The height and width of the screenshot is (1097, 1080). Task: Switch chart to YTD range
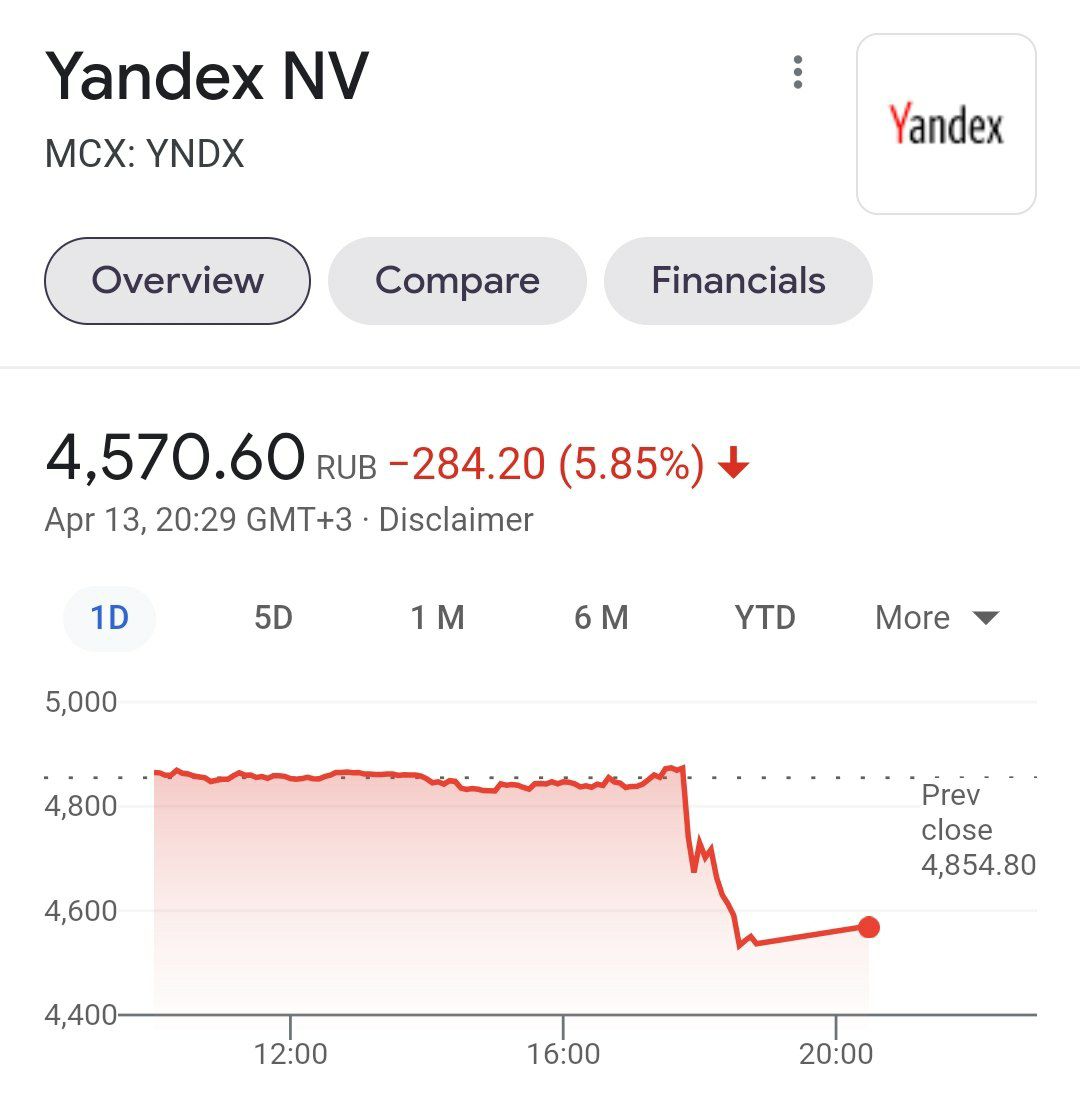tap(765, 618)
